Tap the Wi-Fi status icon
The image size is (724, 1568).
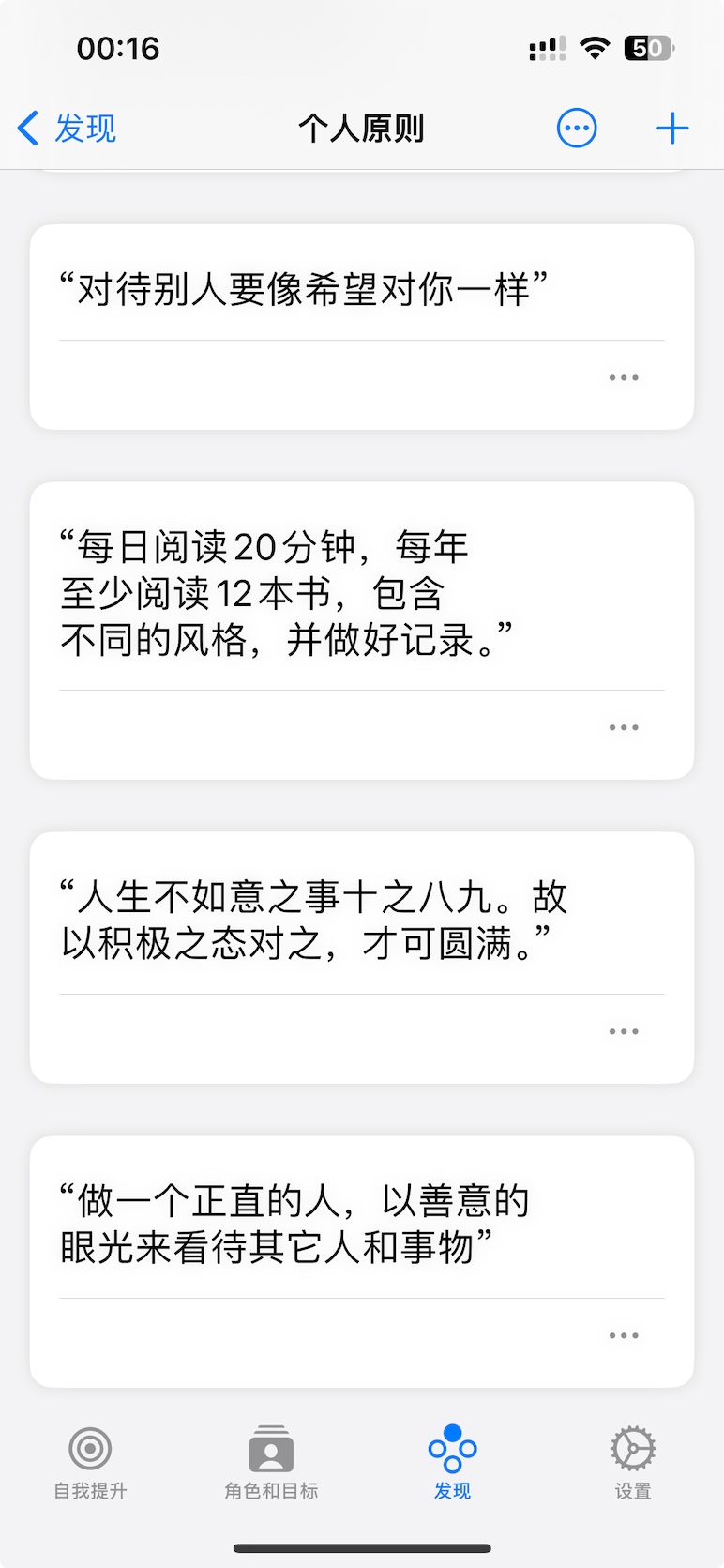(x=595, y=46)
